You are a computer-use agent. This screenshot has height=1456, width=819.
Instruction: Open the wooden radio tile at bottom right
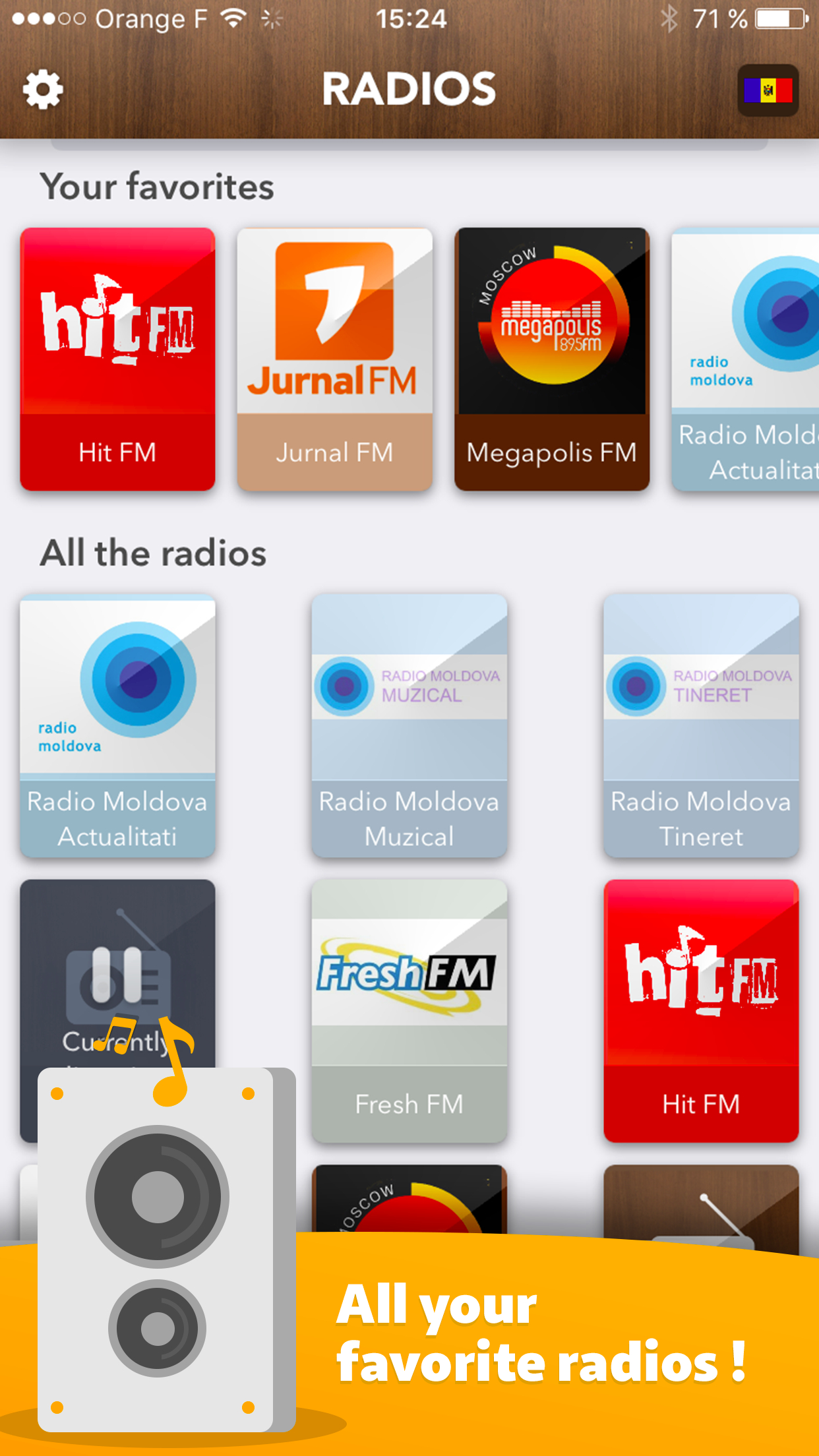[701, 1200]
